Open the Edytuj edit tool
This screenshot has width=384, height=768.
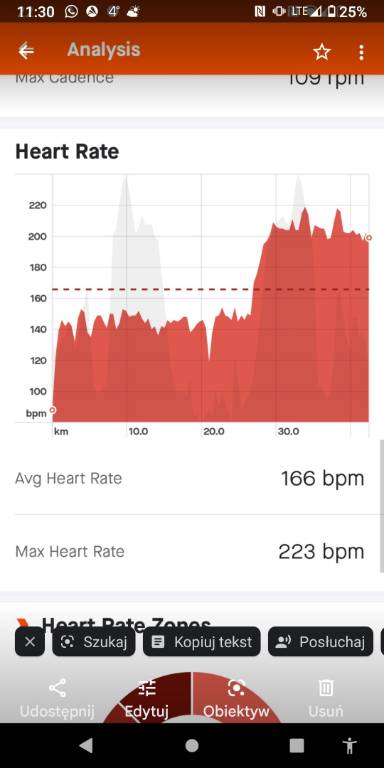pos(147,699)
